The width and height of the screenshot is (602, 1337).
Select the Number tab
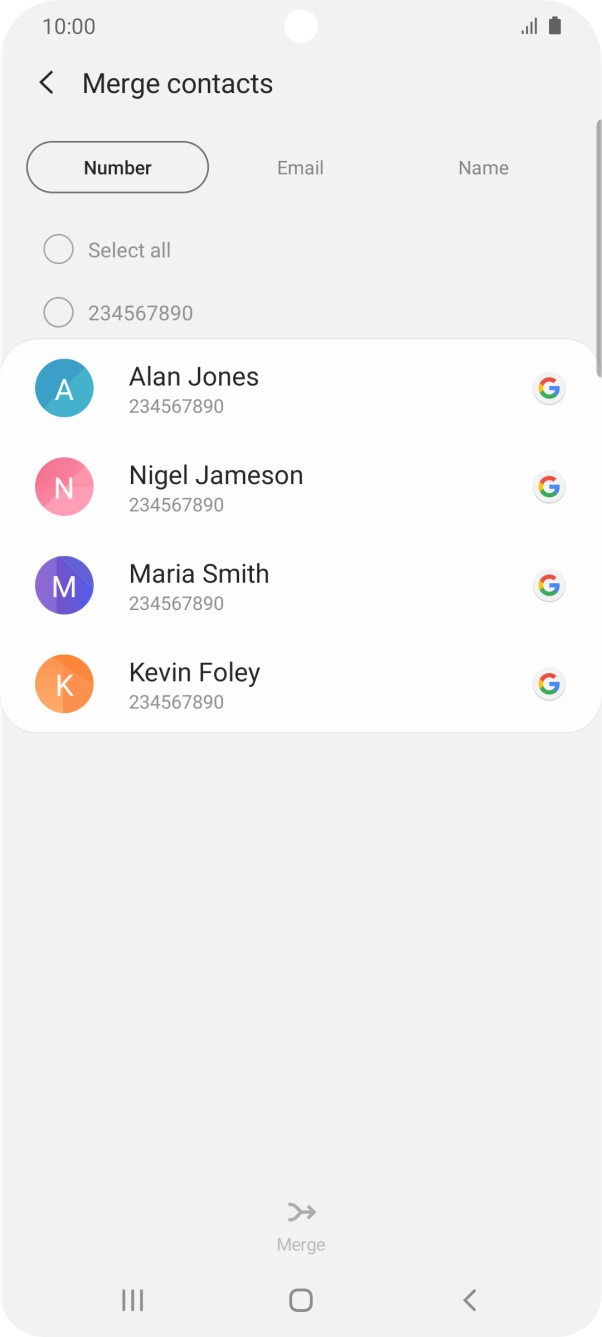117,168
